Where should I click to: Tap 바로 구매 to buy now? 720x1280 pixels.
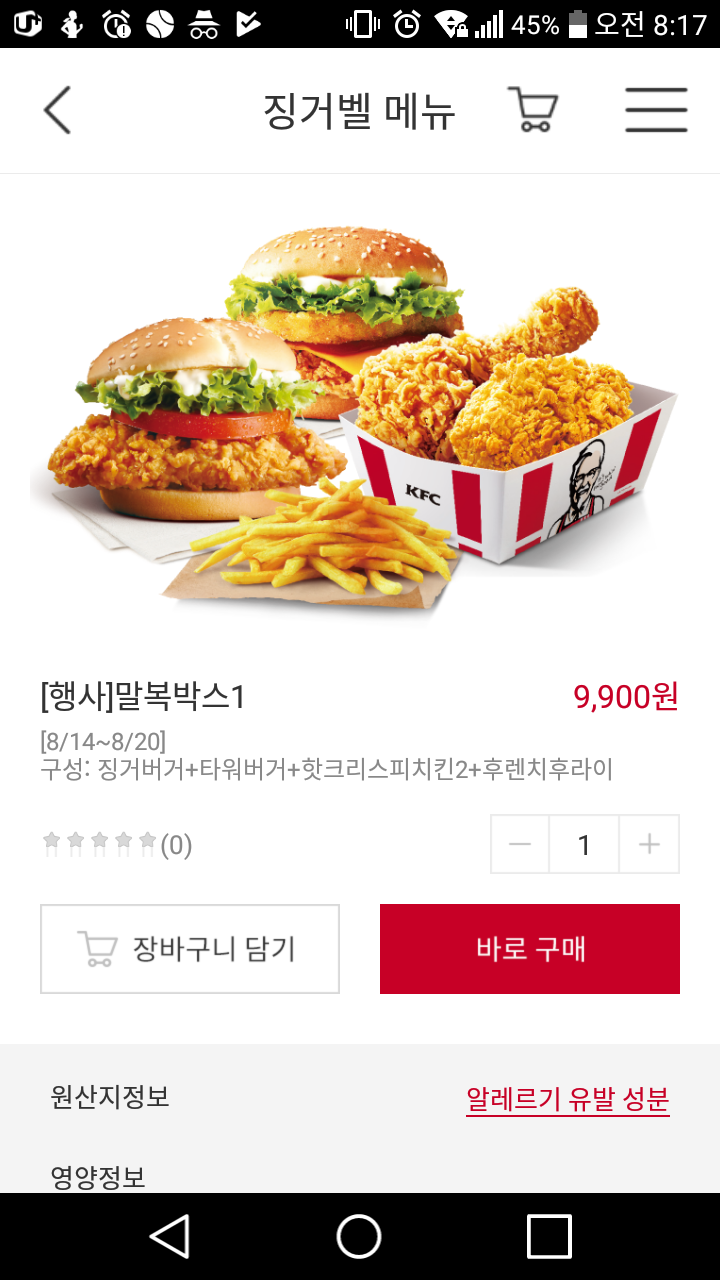pos(530,949)
